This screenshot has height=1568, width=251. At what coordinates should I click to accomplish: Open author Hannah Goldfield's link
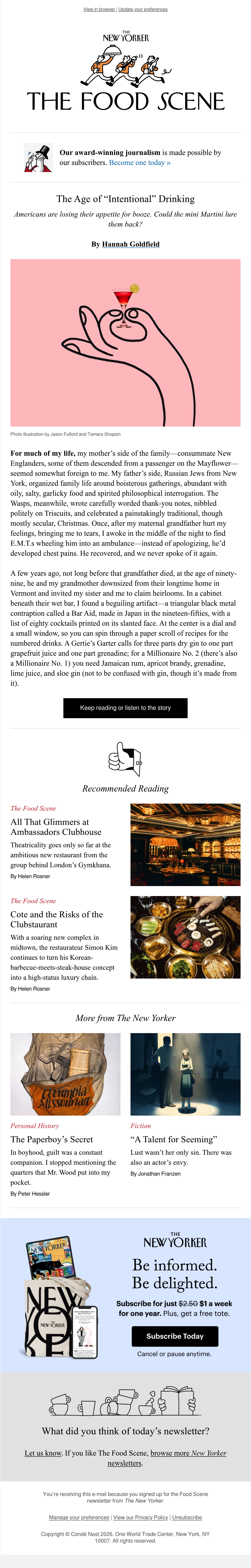point(130,244)
